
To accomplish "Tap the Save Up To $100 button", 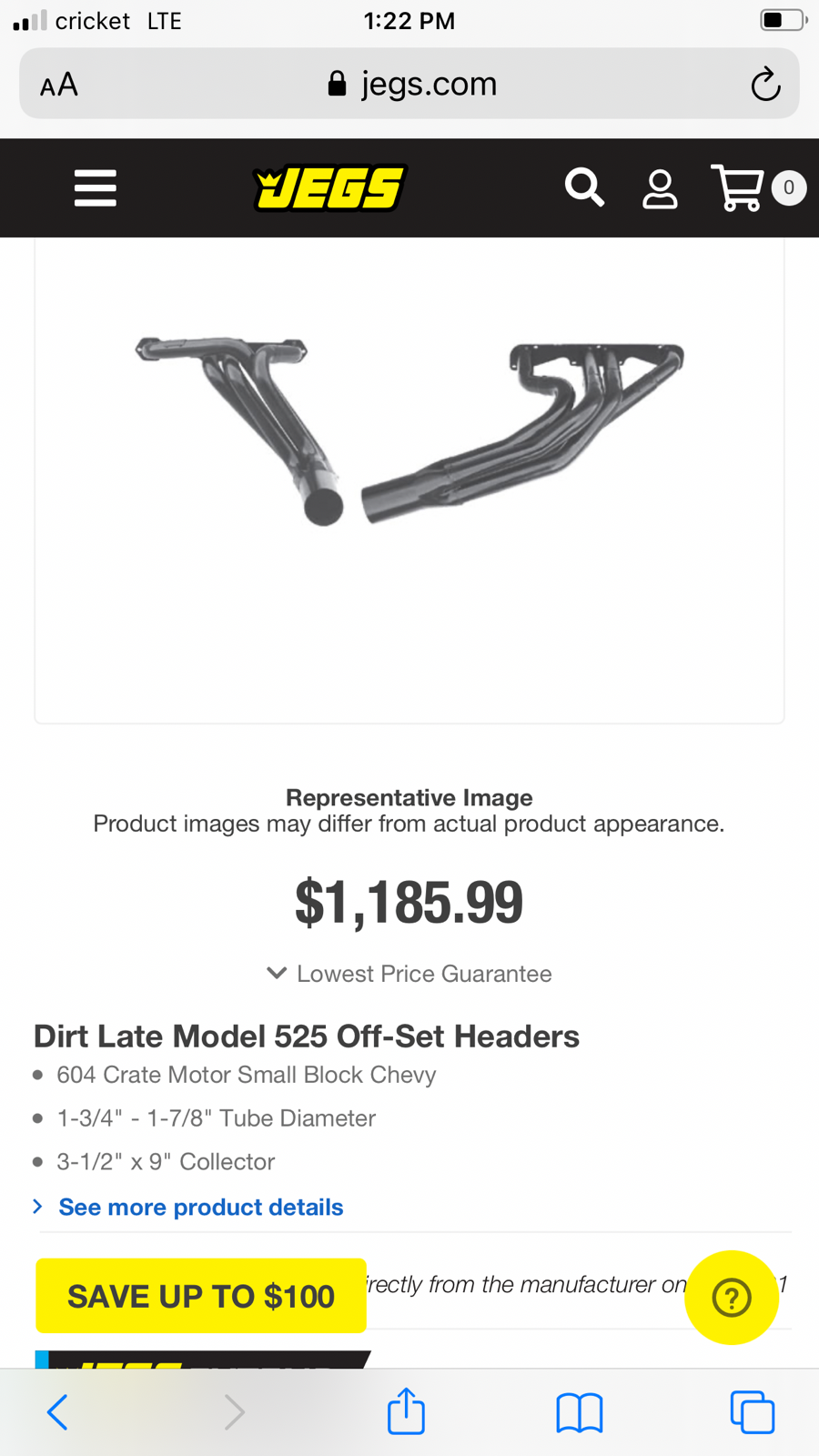I will point(201,1296).
